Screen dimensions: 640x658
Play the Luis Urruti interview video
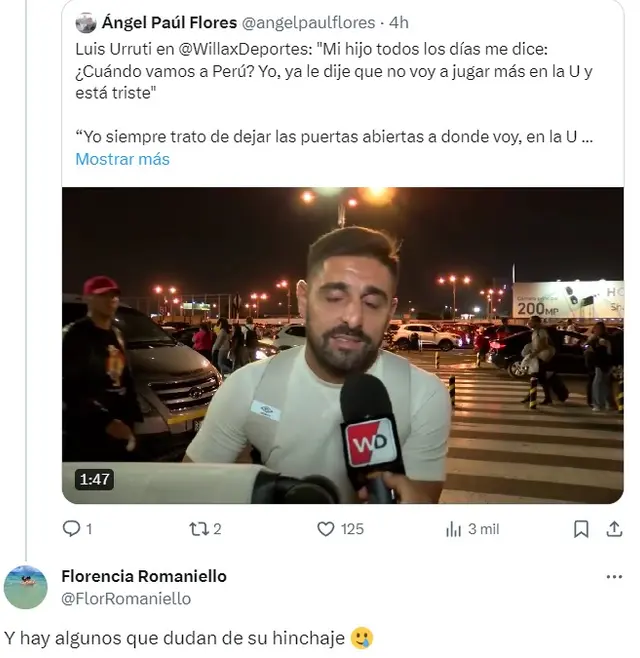coord(342,345)
